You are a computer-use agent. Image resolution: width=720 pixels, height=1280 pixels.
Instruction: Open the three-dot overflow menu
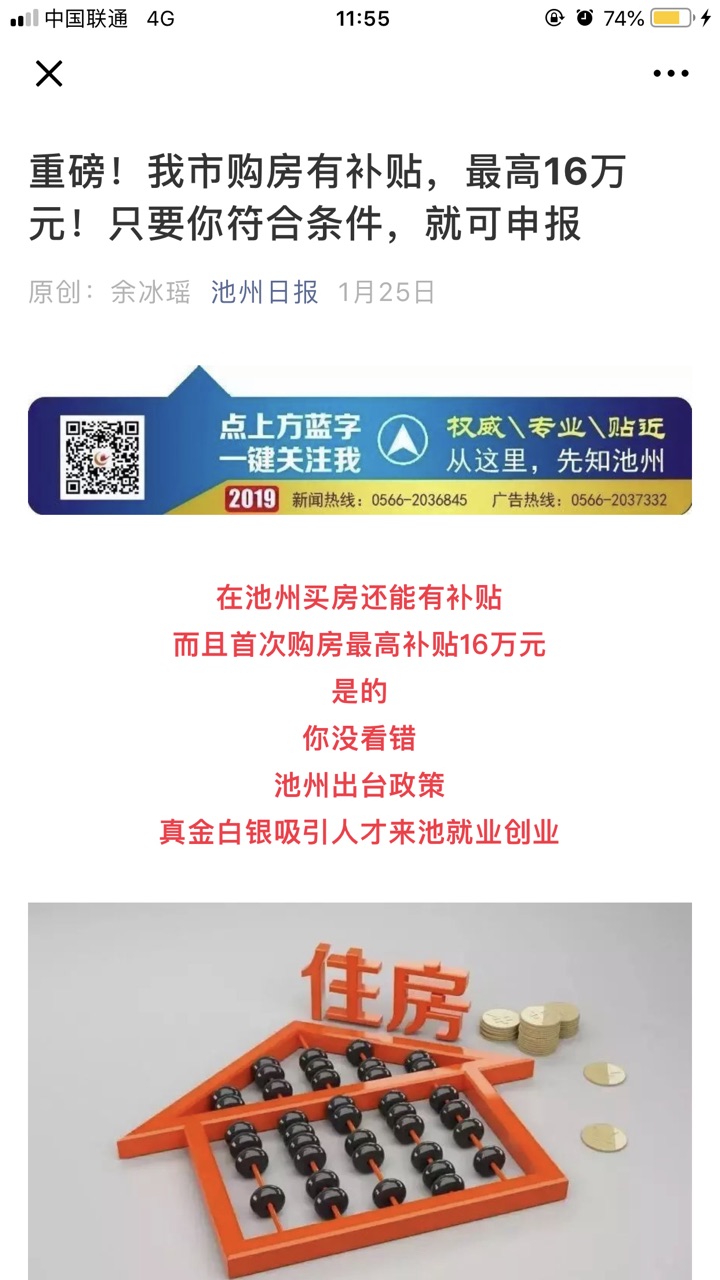[670, 73]
